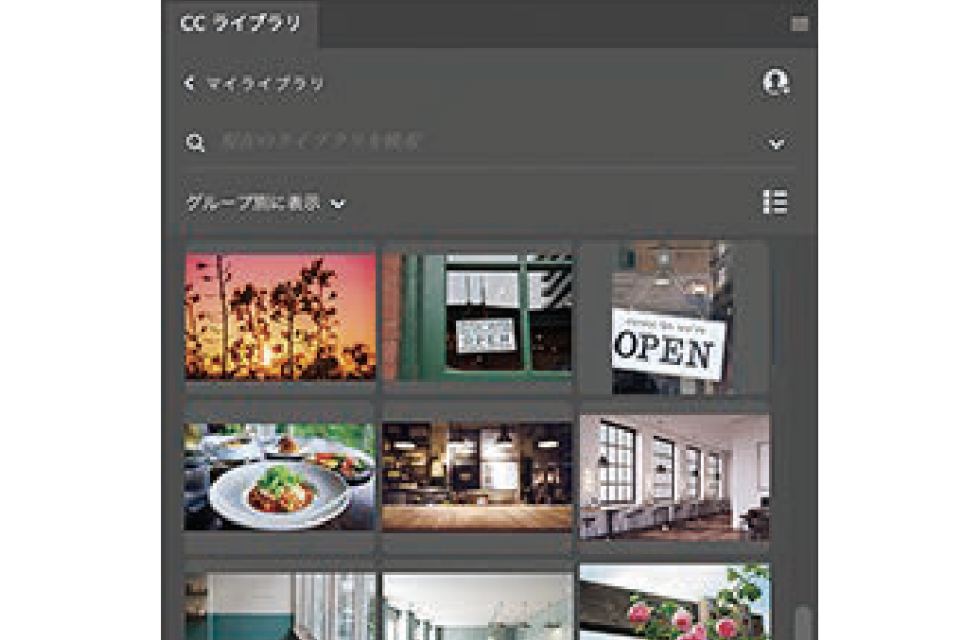This screenshot has height=640, width=980.
Task: Switch to list view
Action: 775,202
